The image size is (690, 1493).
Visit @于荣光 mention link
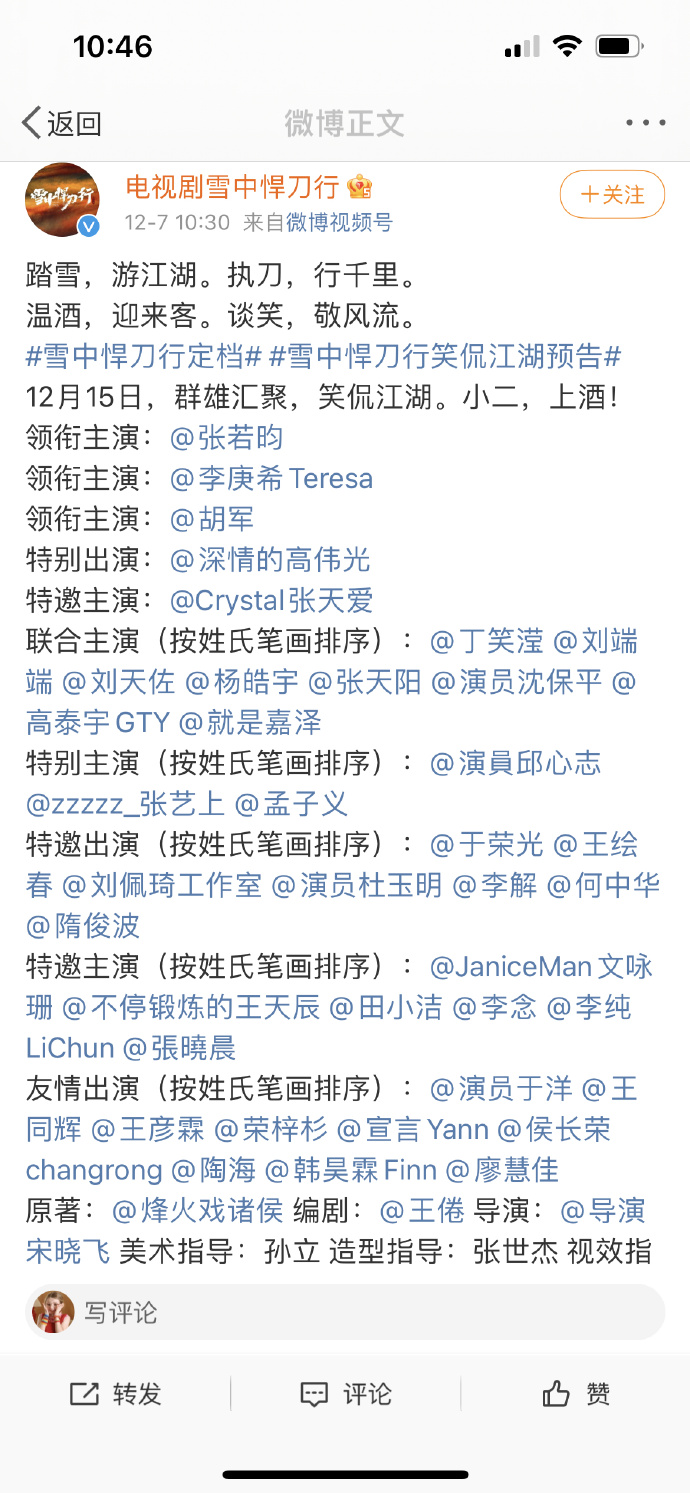tap(486, 844)
